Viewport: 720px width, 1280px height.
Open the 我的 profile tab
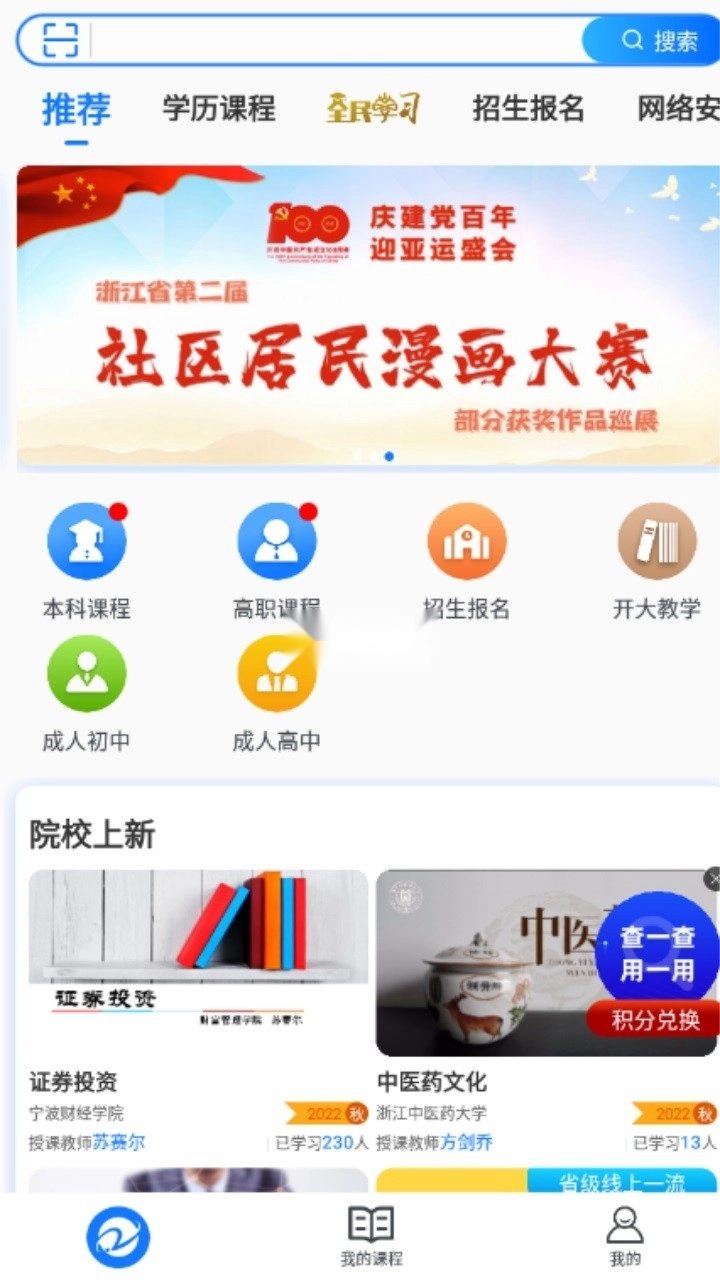pos(625,1236)
